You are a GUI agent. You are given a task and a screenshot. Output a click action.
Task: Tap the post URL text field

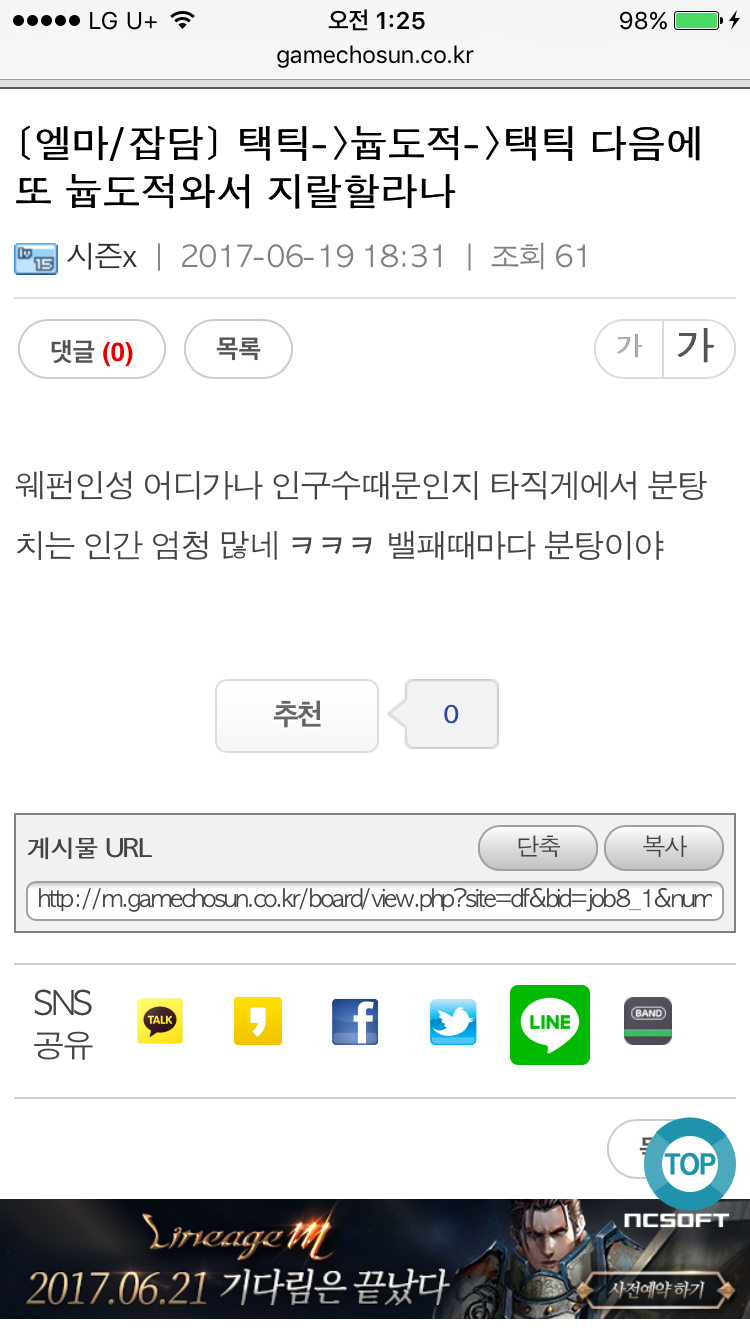[x=375, y=901]
